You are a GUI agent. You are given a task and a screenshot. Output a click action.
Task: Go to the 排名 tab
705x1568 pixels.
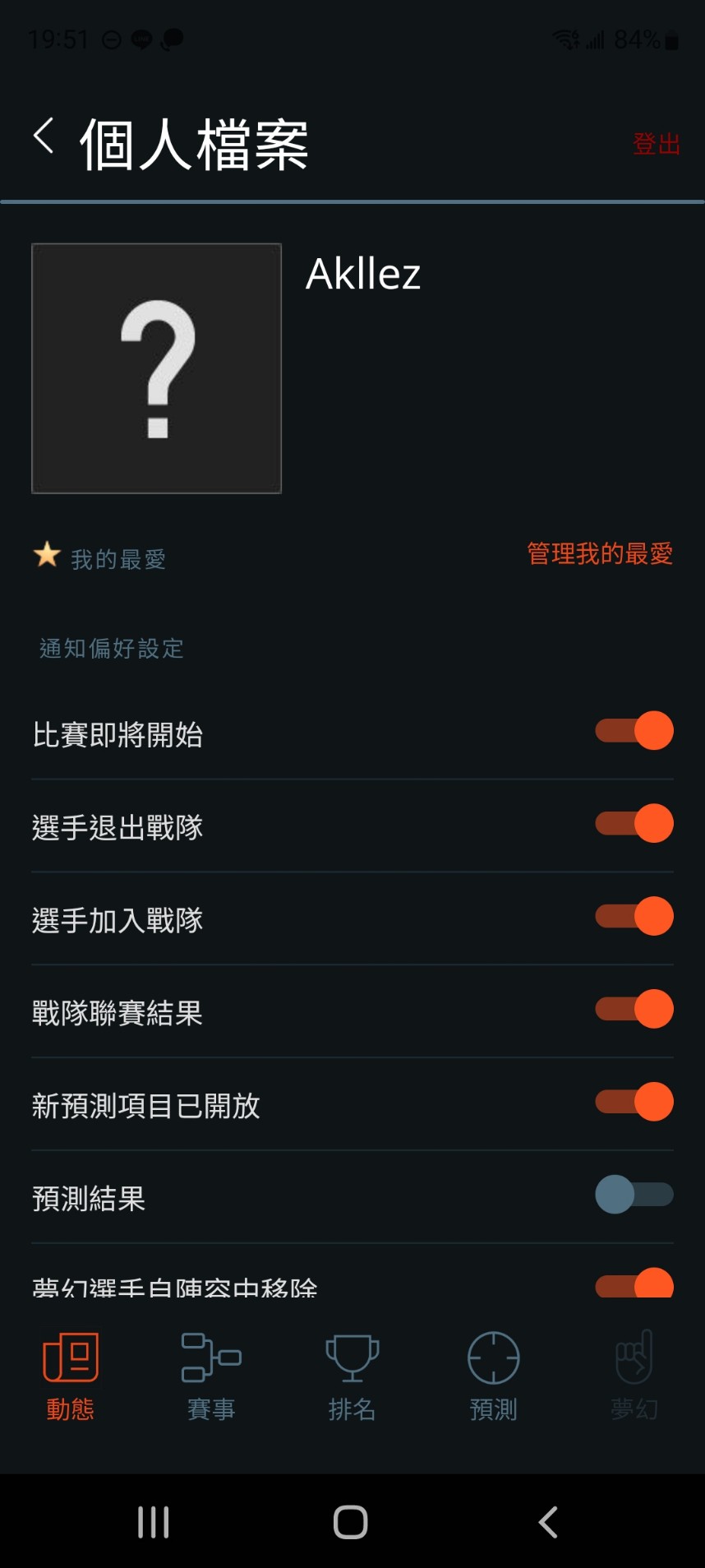352,1376
